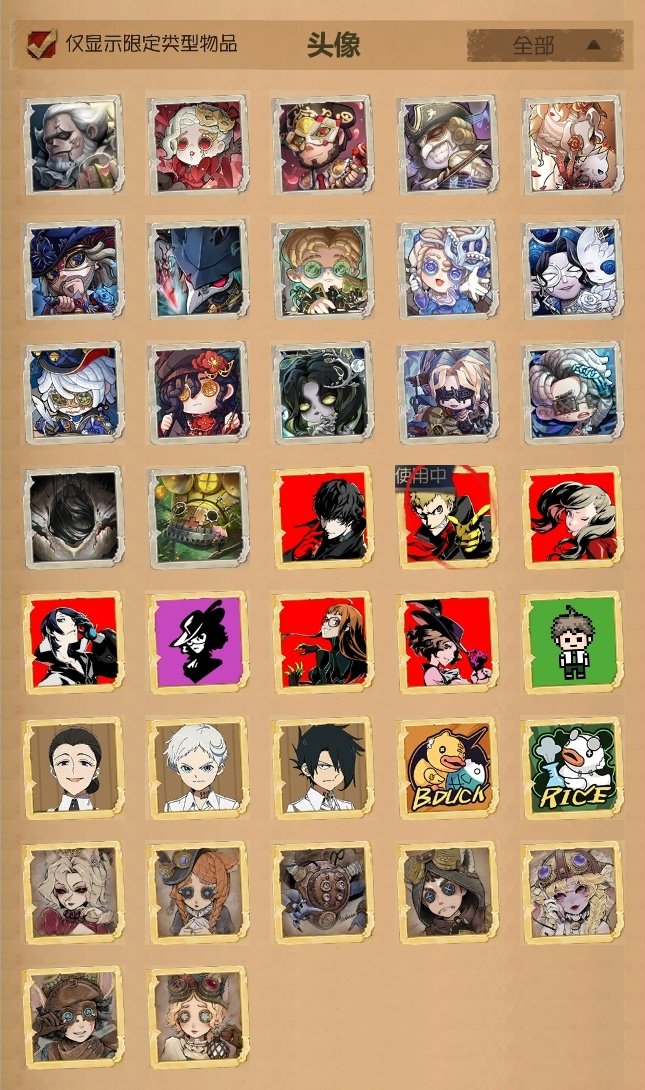The height and width of the screenshot is (1090, 645).
Task: Choose the green-haired ghostly woman avatar
Action: coord(322,393)
